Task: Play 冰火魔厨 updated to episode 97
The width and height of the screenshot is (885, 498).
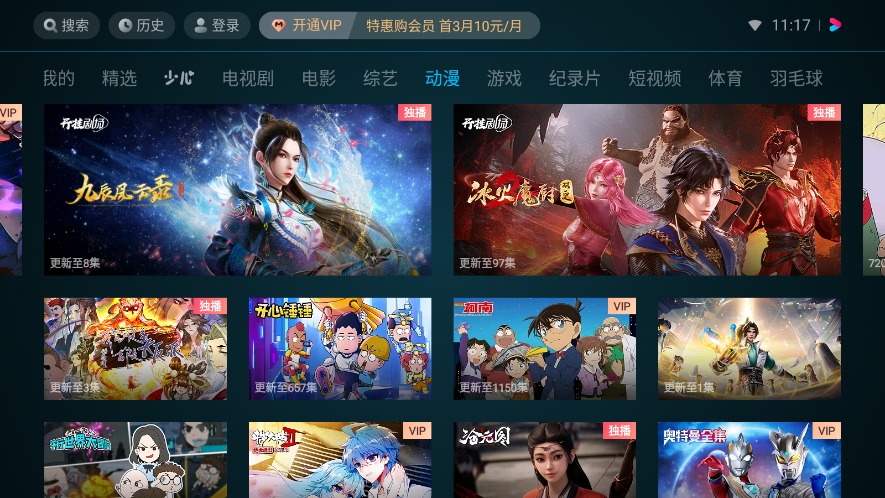Action: pos(647,190)
